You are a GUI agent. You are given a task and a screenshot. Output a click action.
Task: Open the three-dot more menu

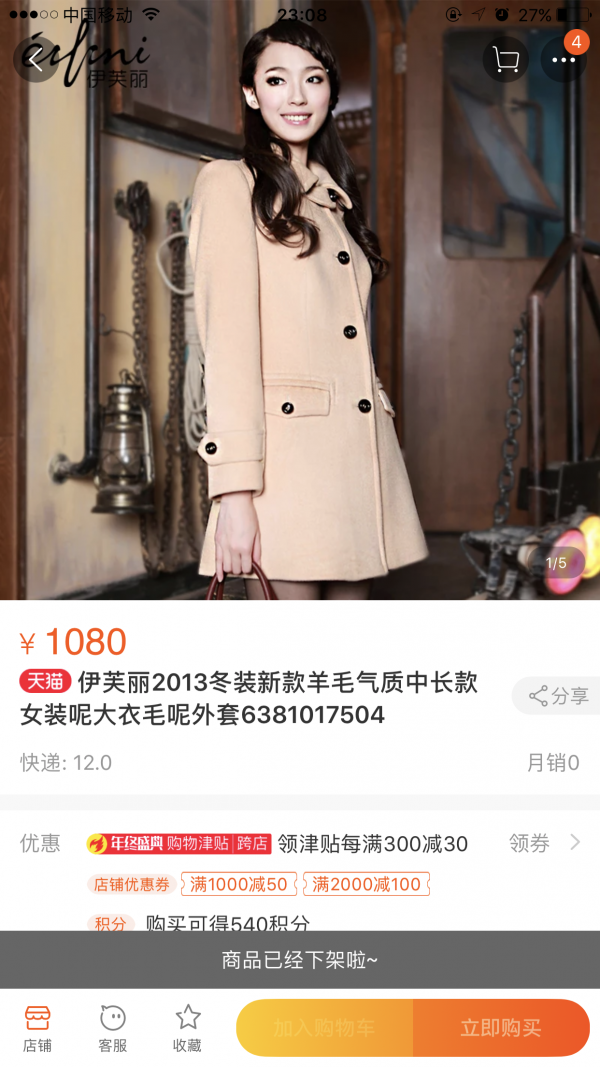point(563,60)
